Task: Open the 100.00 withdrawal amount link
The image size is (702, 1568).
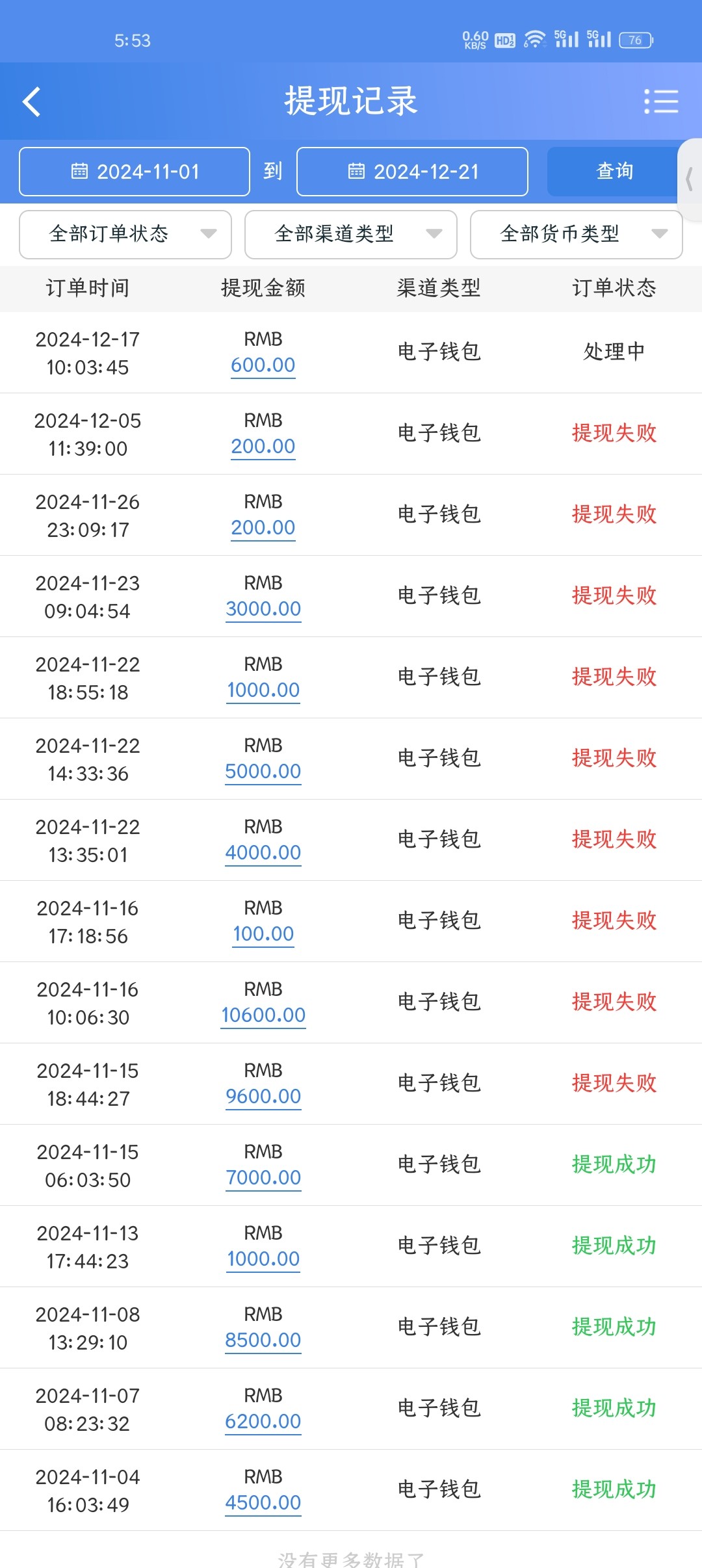Action: tap(263, 934)
